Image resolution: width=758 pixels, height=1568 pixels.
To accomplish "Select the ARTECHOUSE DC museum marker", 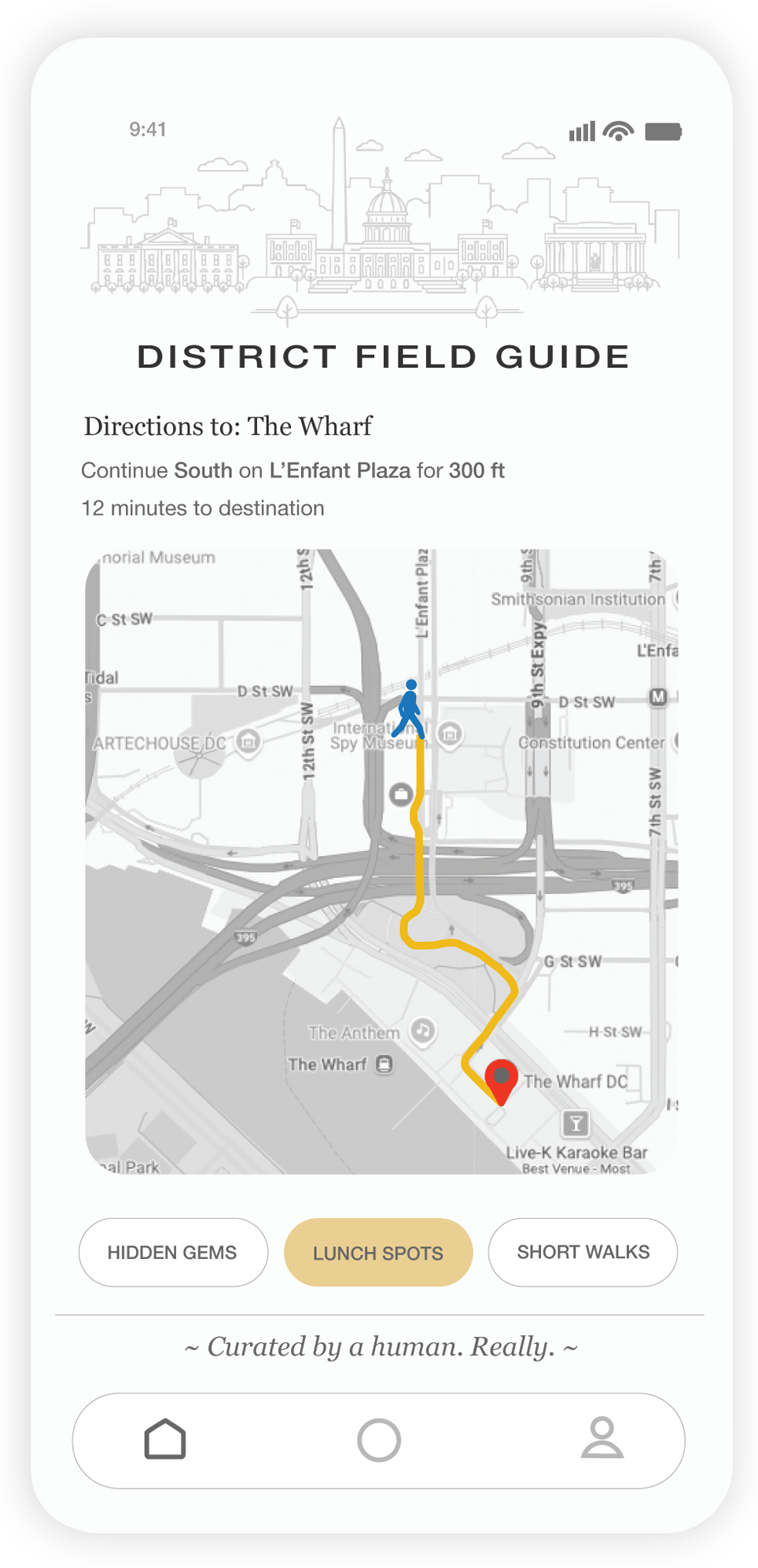I will point(248,742).
